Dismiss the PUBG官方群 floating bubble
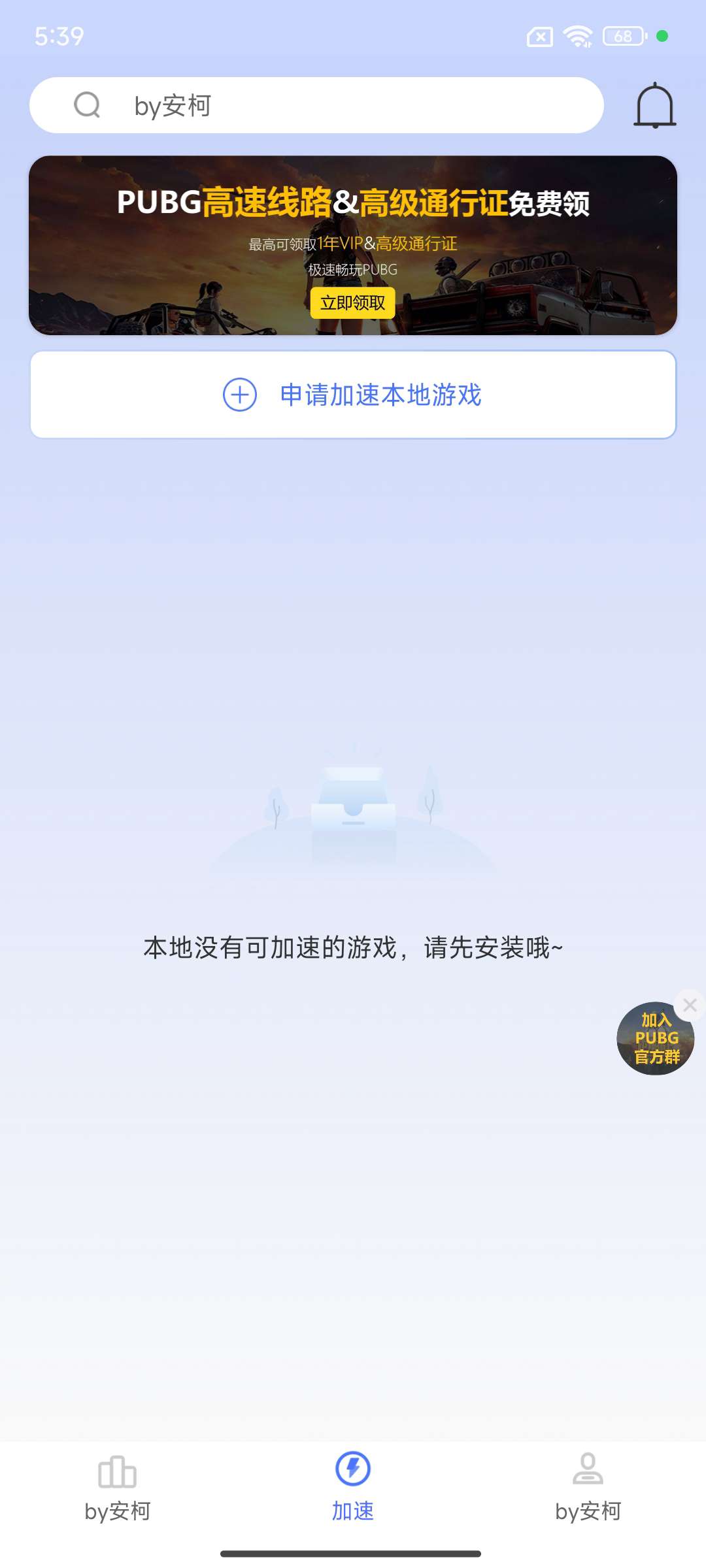 tap(690, 1005)
